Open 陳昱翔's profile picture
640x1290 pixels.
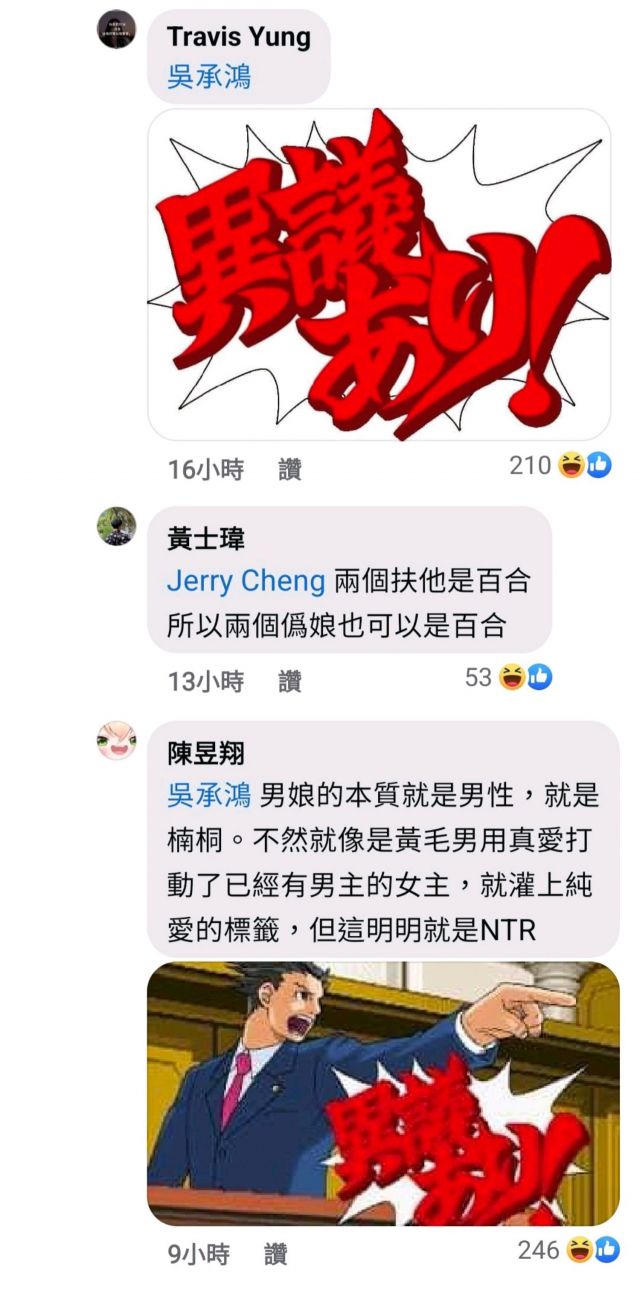[116, 741]
